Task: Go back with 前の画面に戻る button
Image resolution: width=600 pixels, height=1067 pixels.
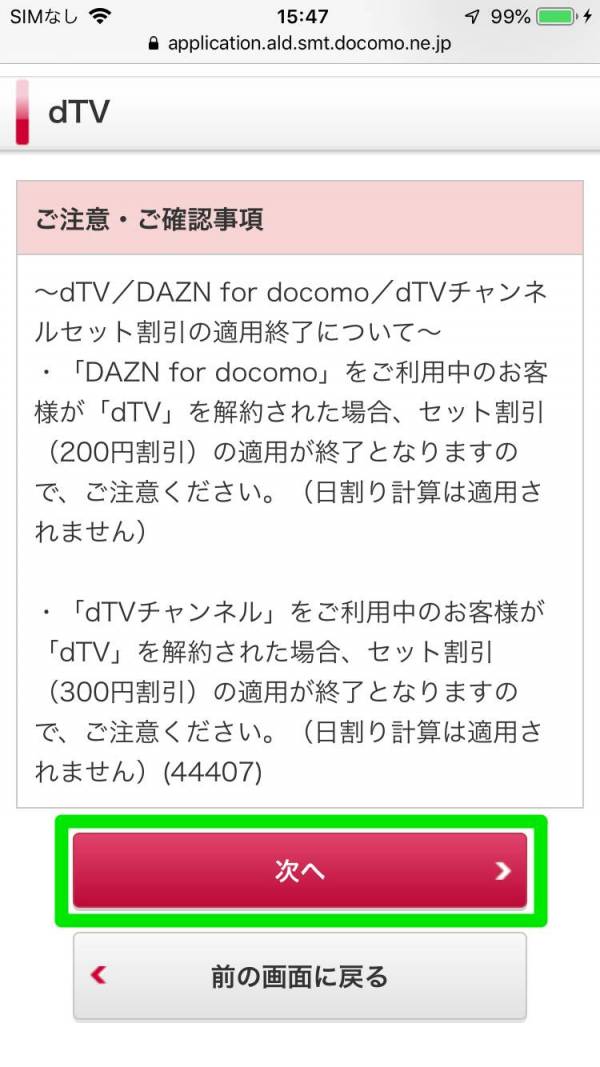Action: tap(299, 976)
